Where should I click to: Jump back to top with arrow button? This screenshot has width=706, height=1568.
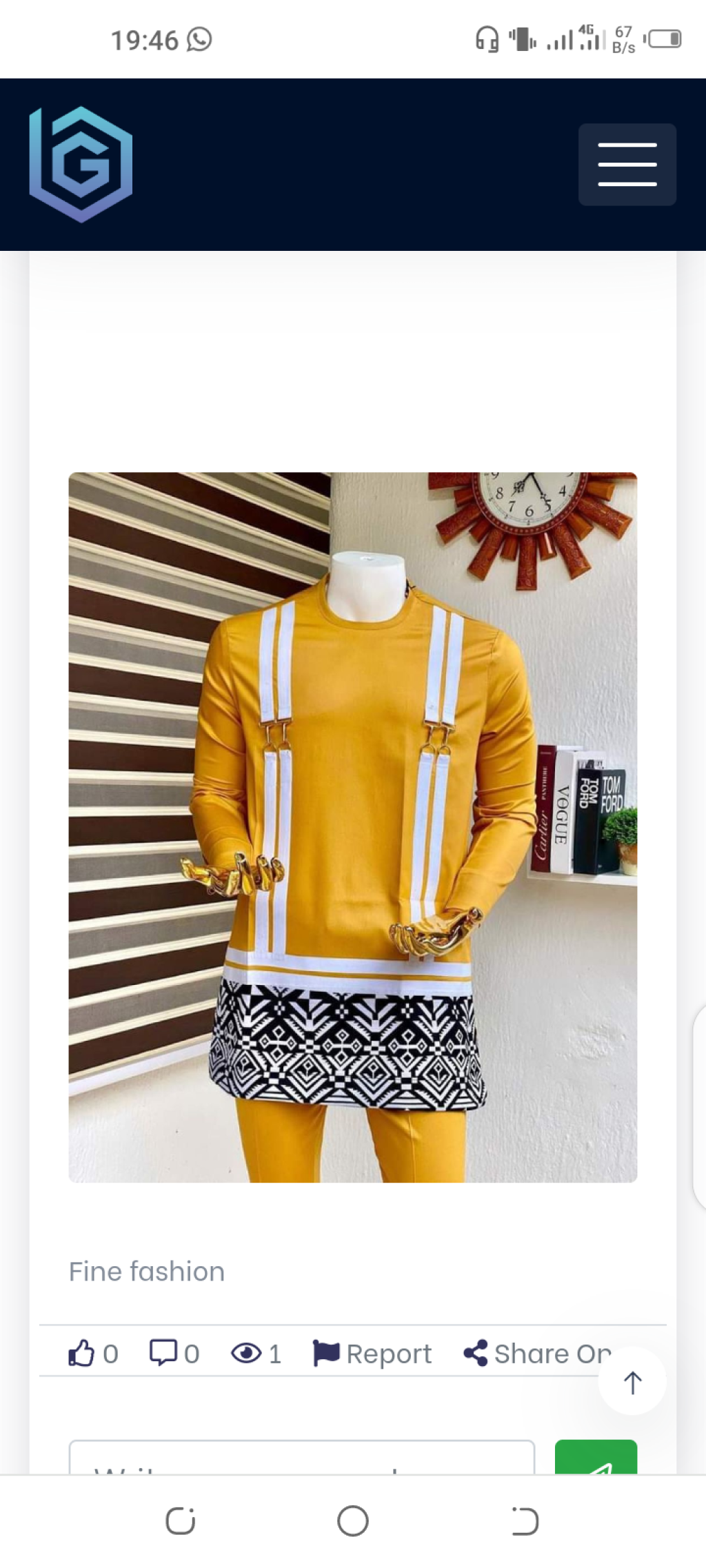[632, 1381]
